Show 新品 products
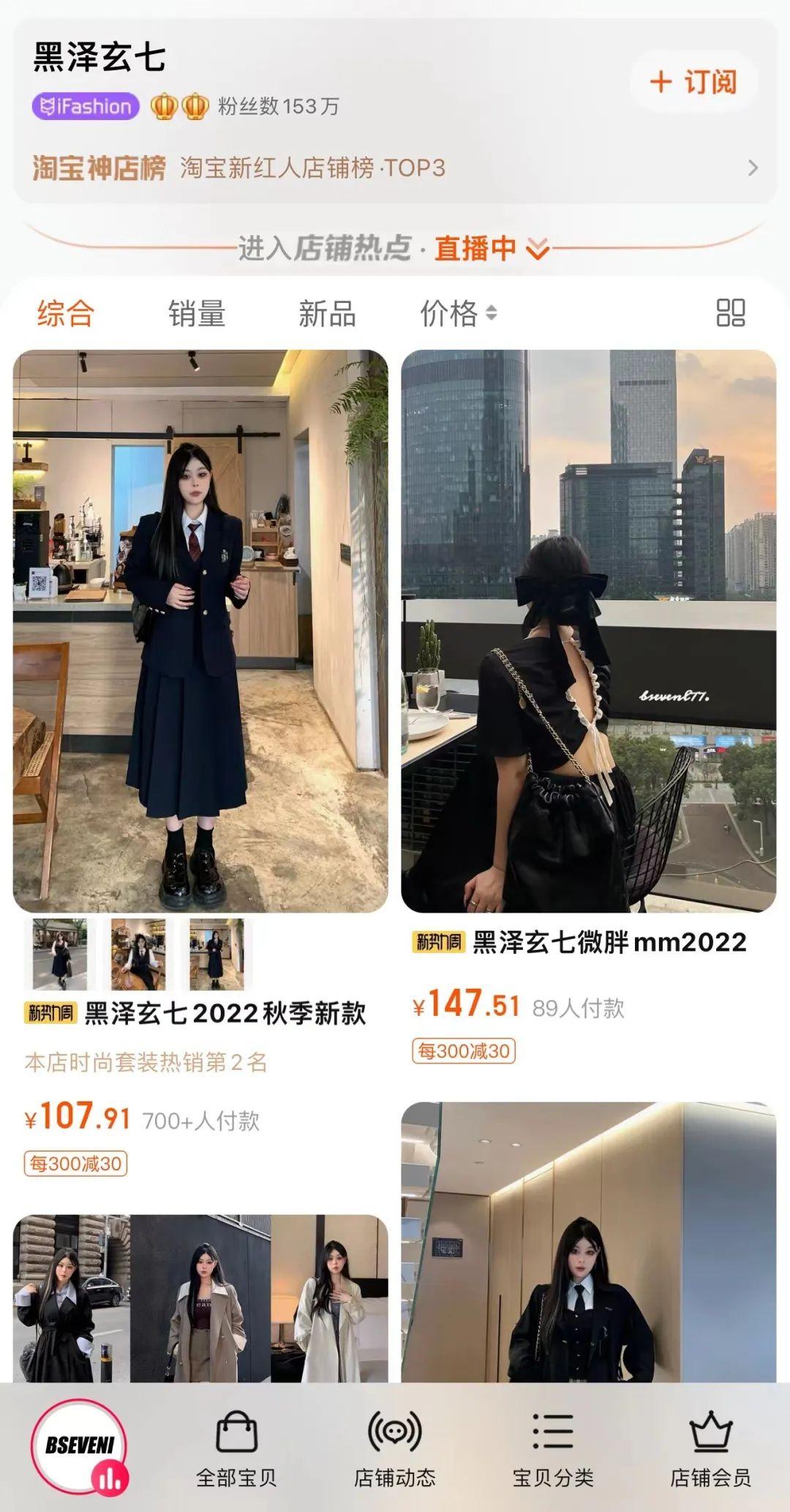 (327, 314)
